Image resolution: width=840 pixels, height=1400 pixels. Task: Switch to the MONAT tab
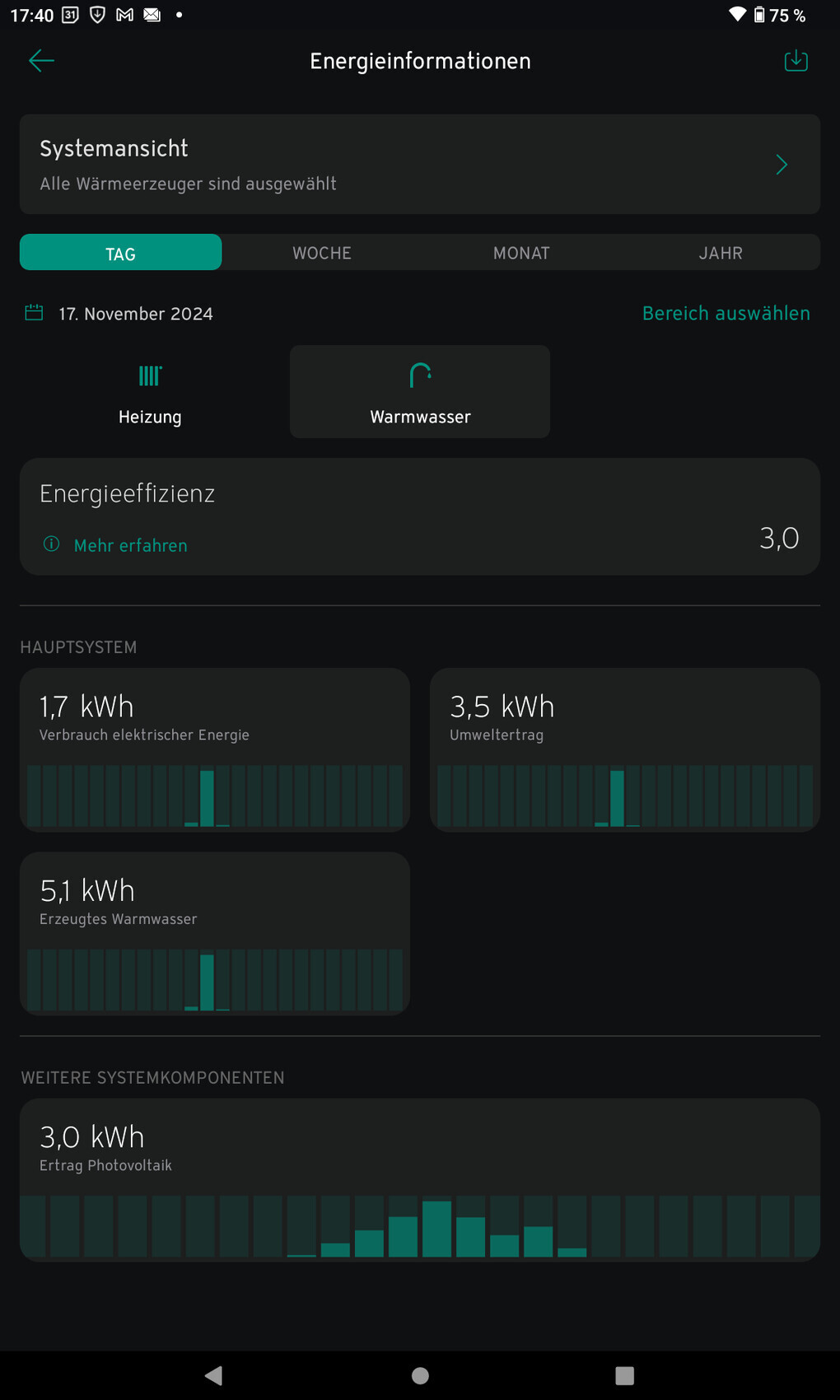pos(521,253)
